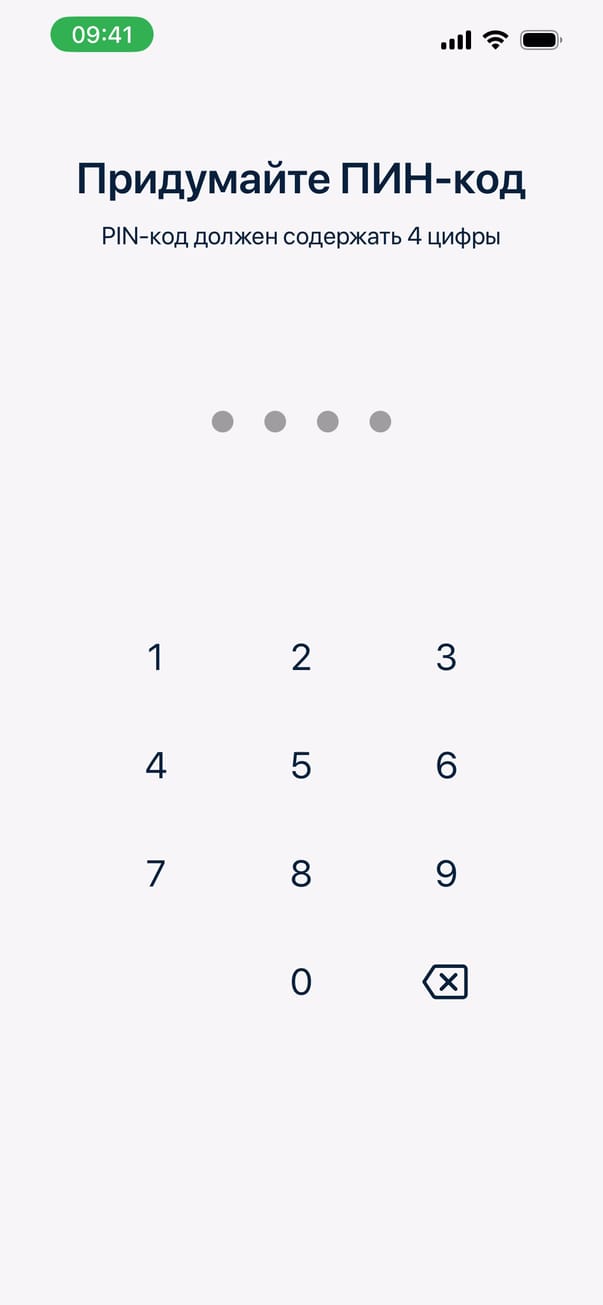Select digit 9 on the keypad
The width and height of the screenshot is (603, 1305).
(446, 874)
